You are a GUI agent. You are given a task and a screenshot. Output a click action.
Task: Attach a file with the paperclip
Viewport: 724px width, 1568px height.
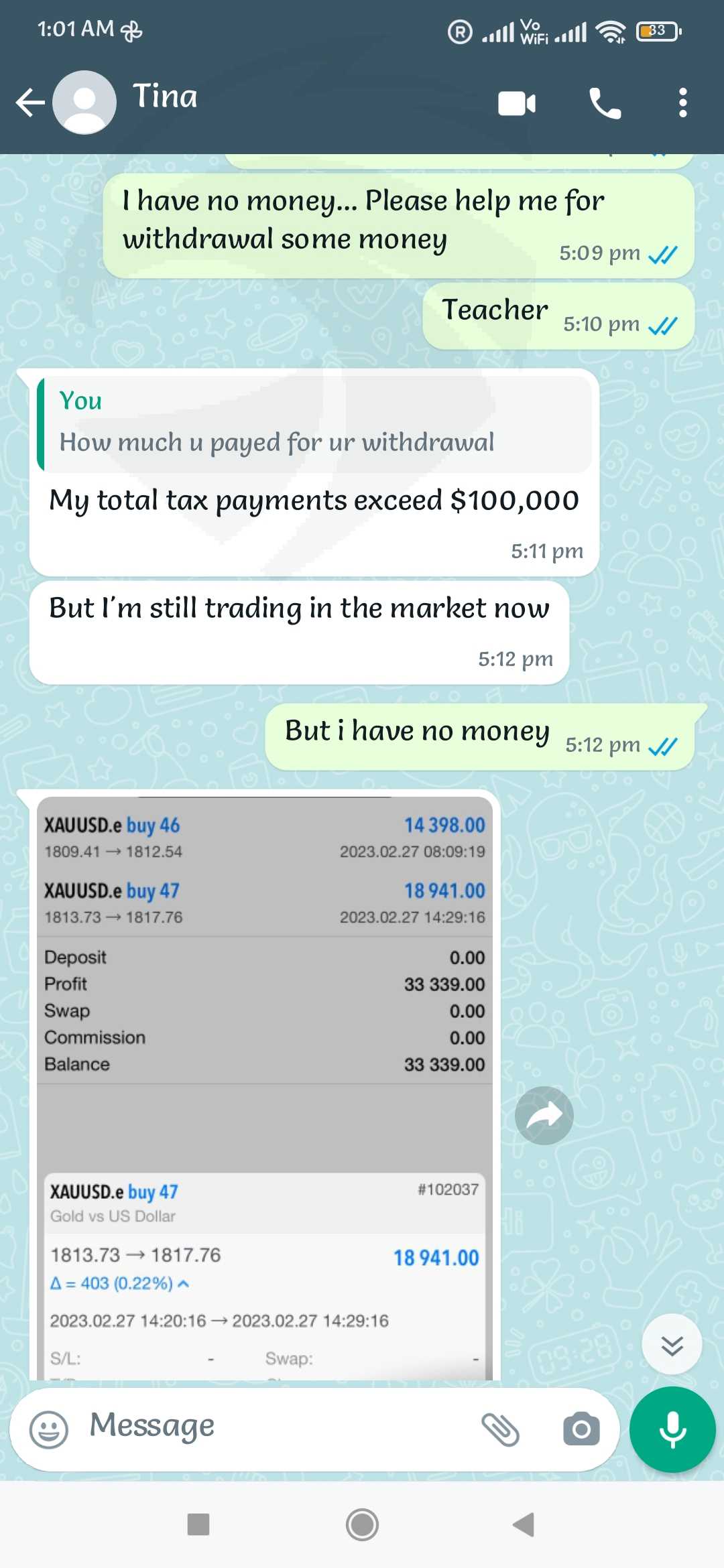(501, 1429)
